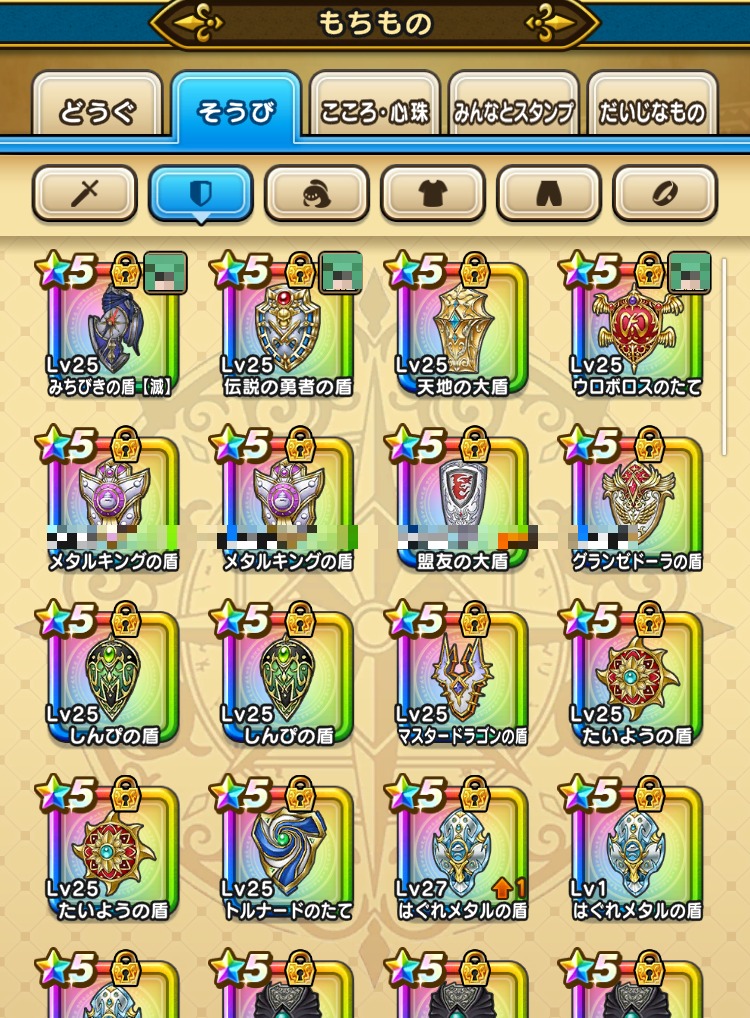Open the こころ・心珠 tab
750x1018 pixels.
[374, 111]
